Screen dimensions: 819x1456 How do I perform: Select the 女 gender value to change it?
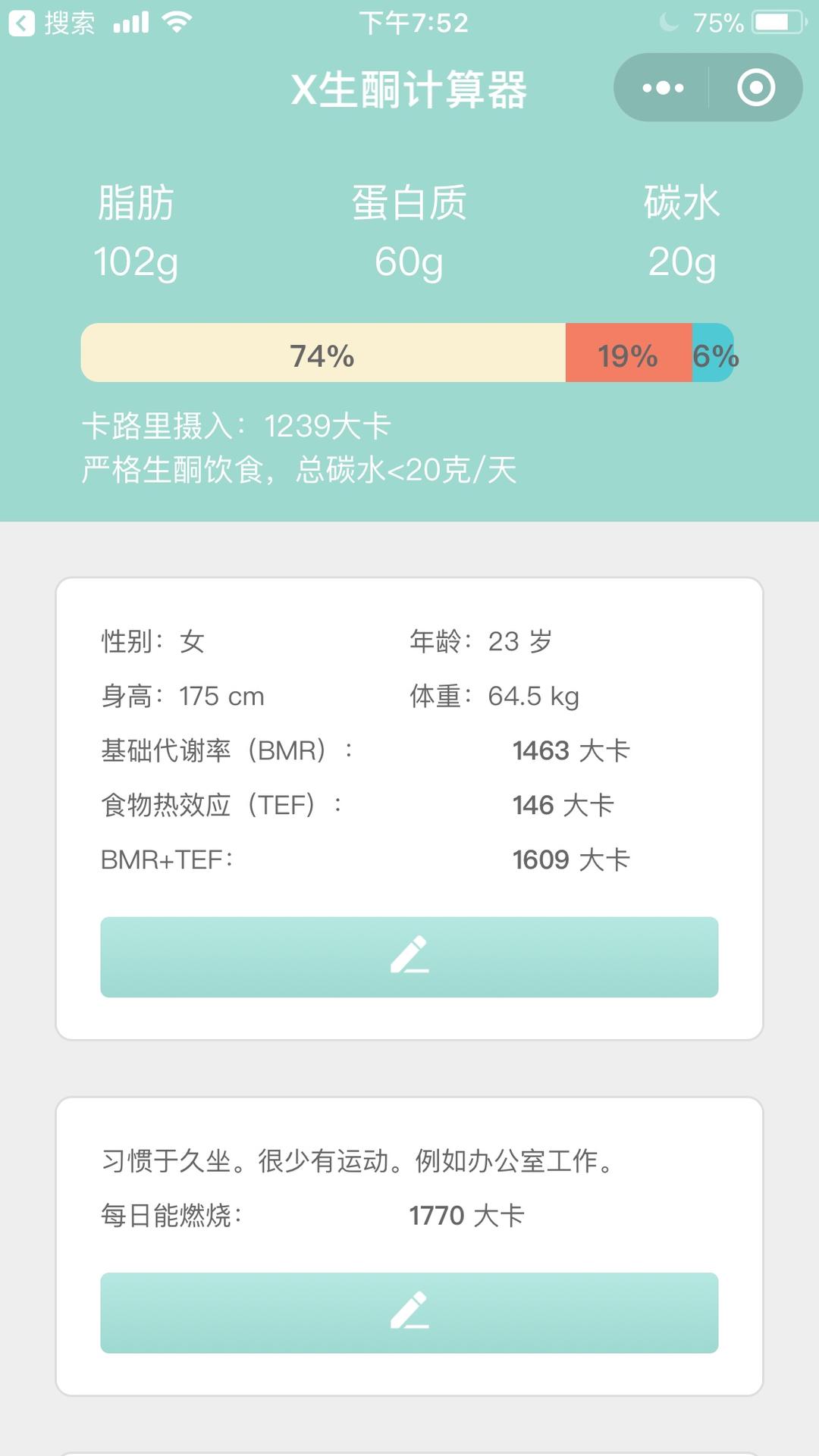tap(191, 640)
